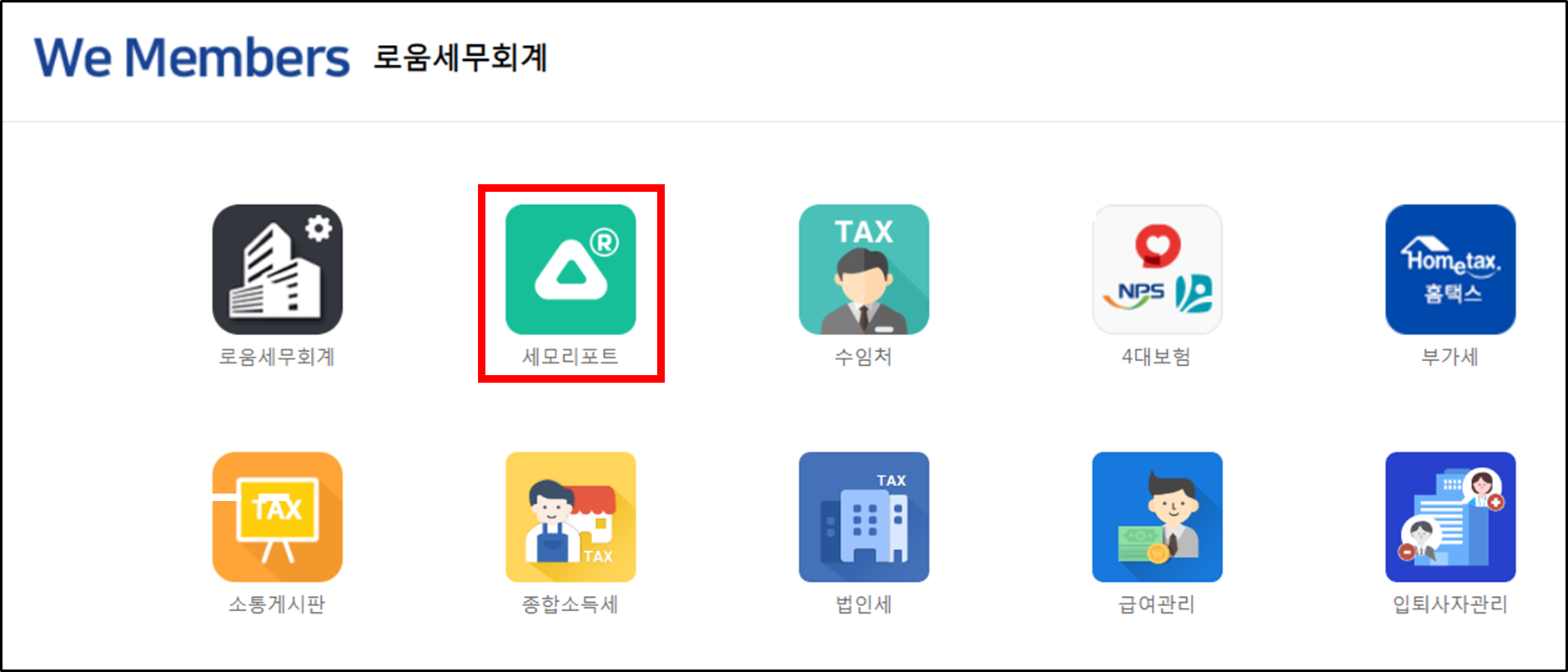Viewport: 1568px width, 672px height.
Task: Open the 소통게시판 board
Action: pyautogui.click(x=277, y=517)
